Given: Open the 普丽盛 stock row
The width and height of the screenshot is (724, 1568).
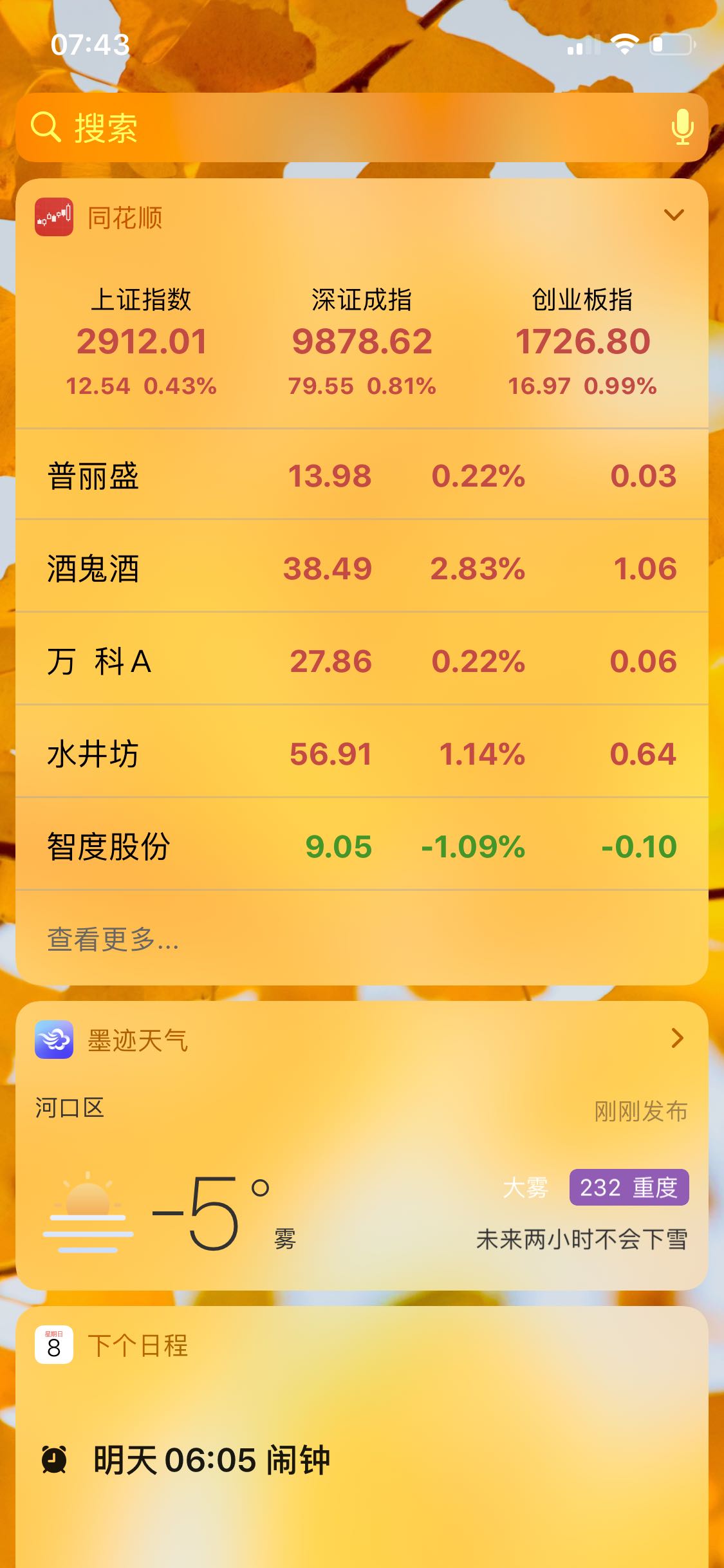Looking at the screenshot, I should pyautogui.click(x=362, y=476).
